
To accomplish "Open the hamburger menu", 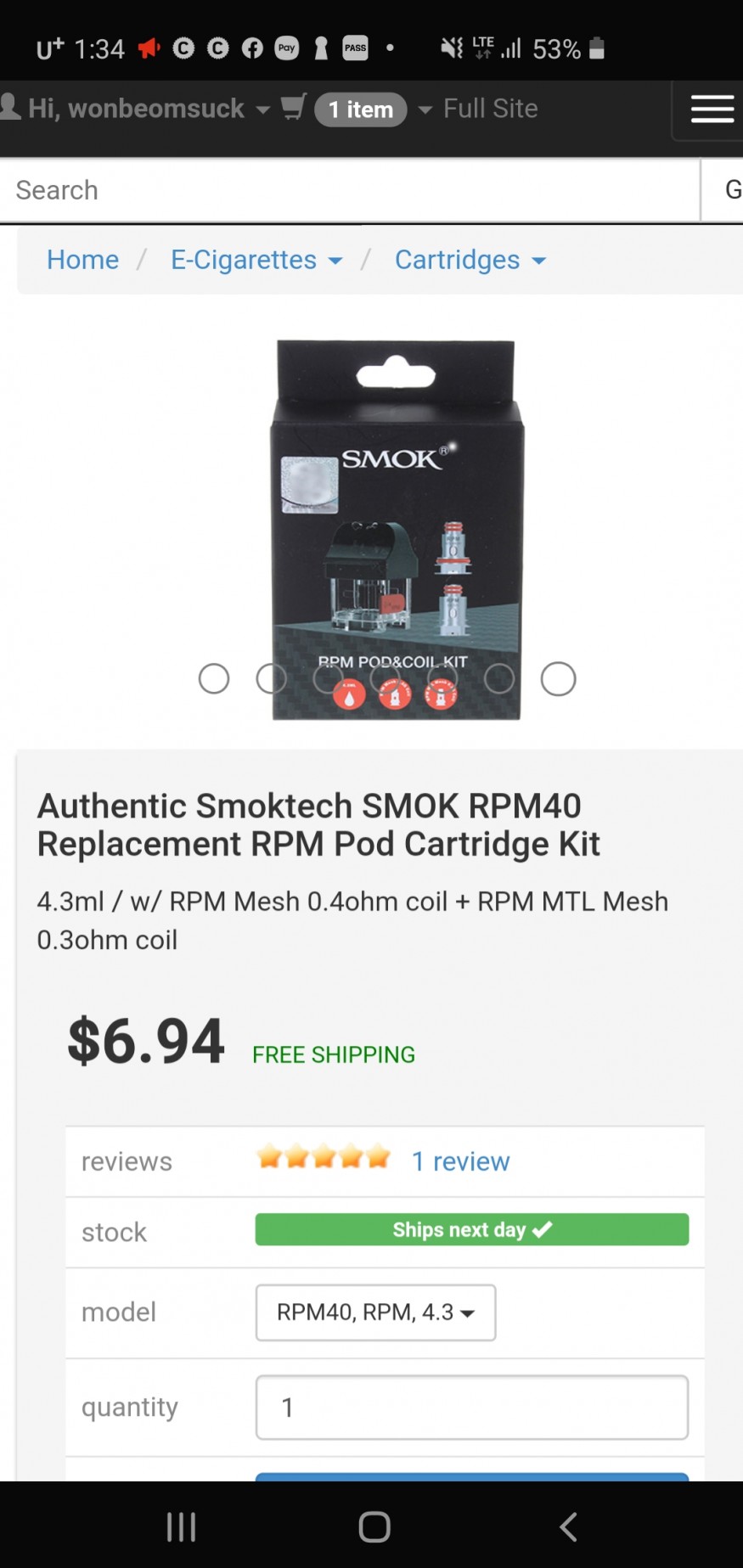I will tap(712, 110).
